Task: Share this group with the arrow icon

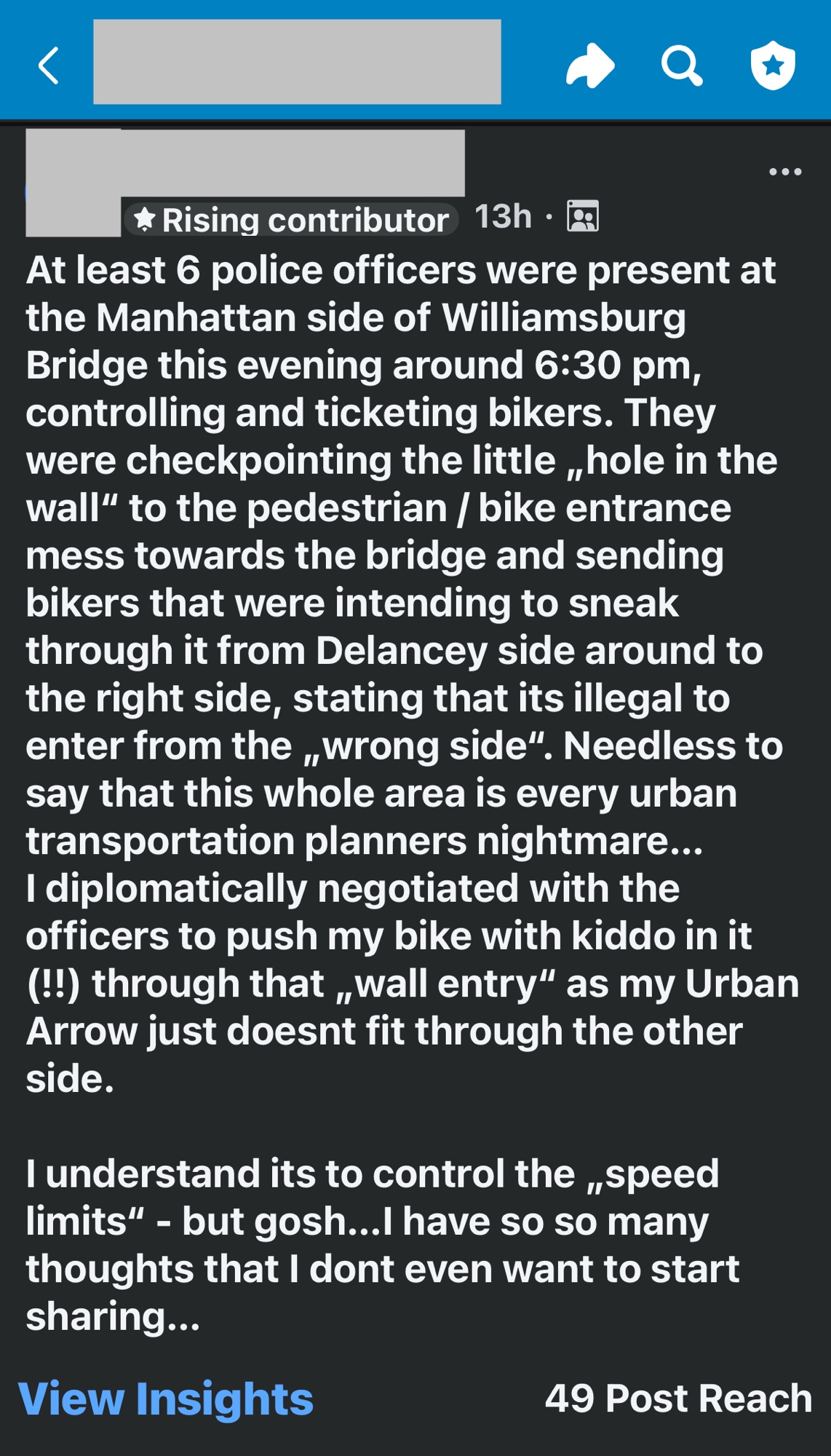Action: [x=590, y=66]
